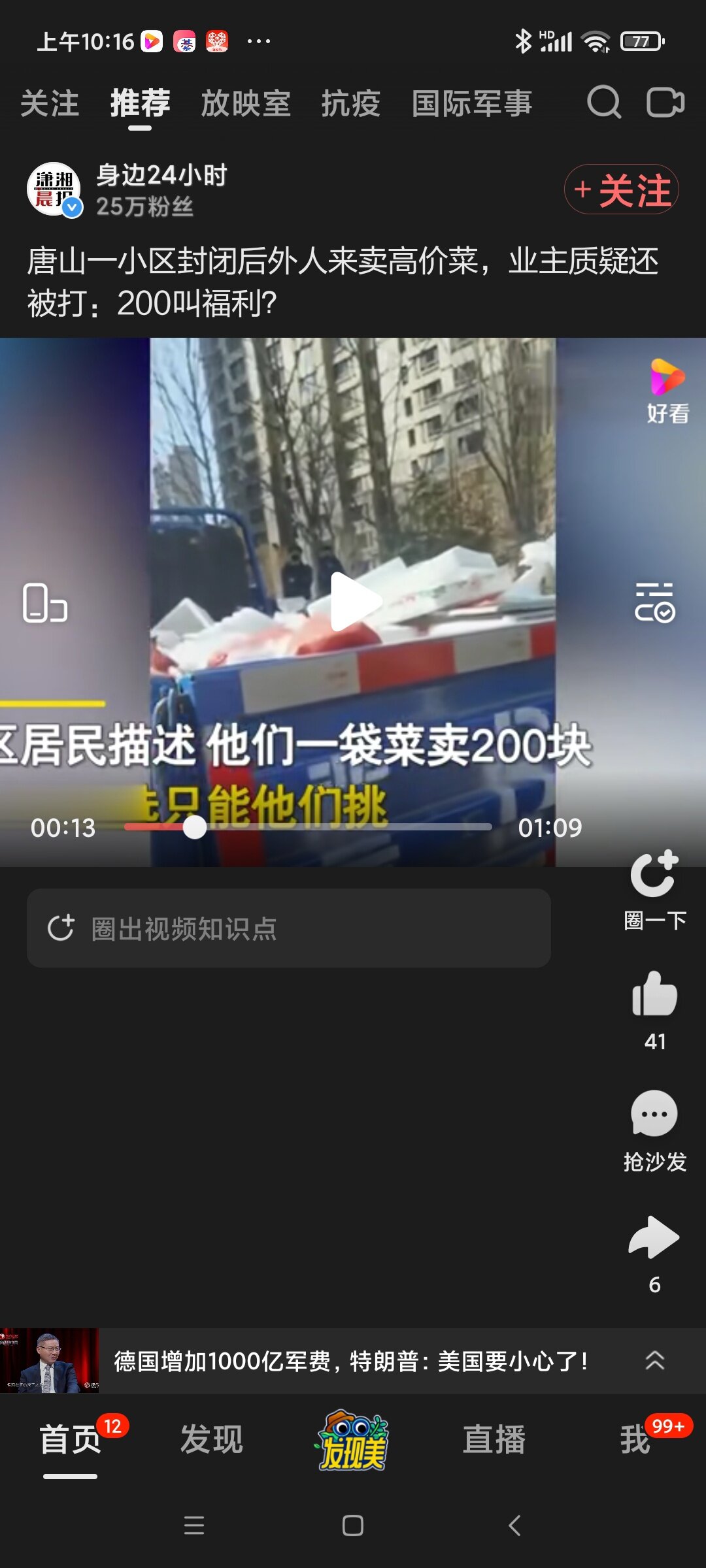The width and height of the screenshot is (706, 1568).
Task: Switch to the 关注 tab
Action: click(x=50, y=104)
